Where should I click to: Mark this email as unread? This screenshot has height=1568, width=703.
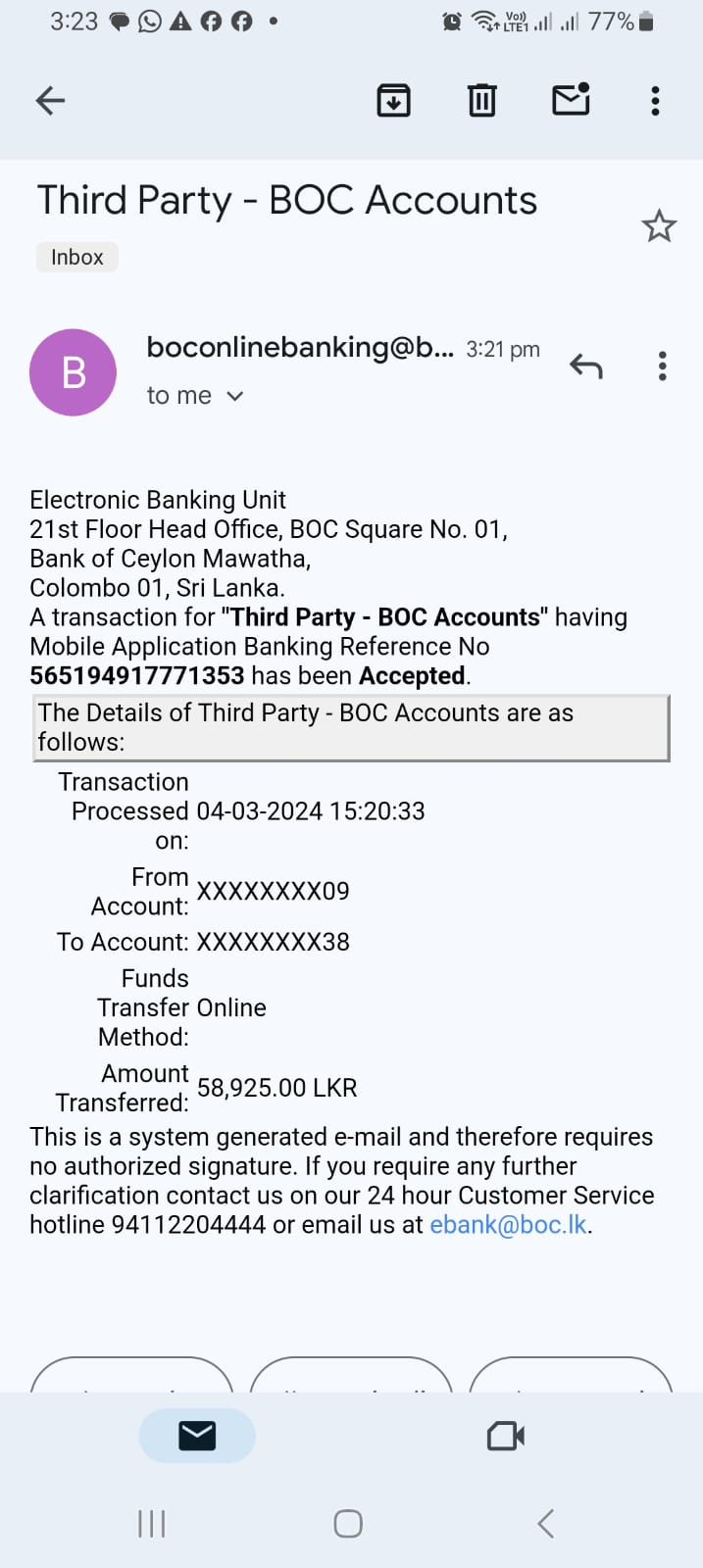tap(571, 100)
